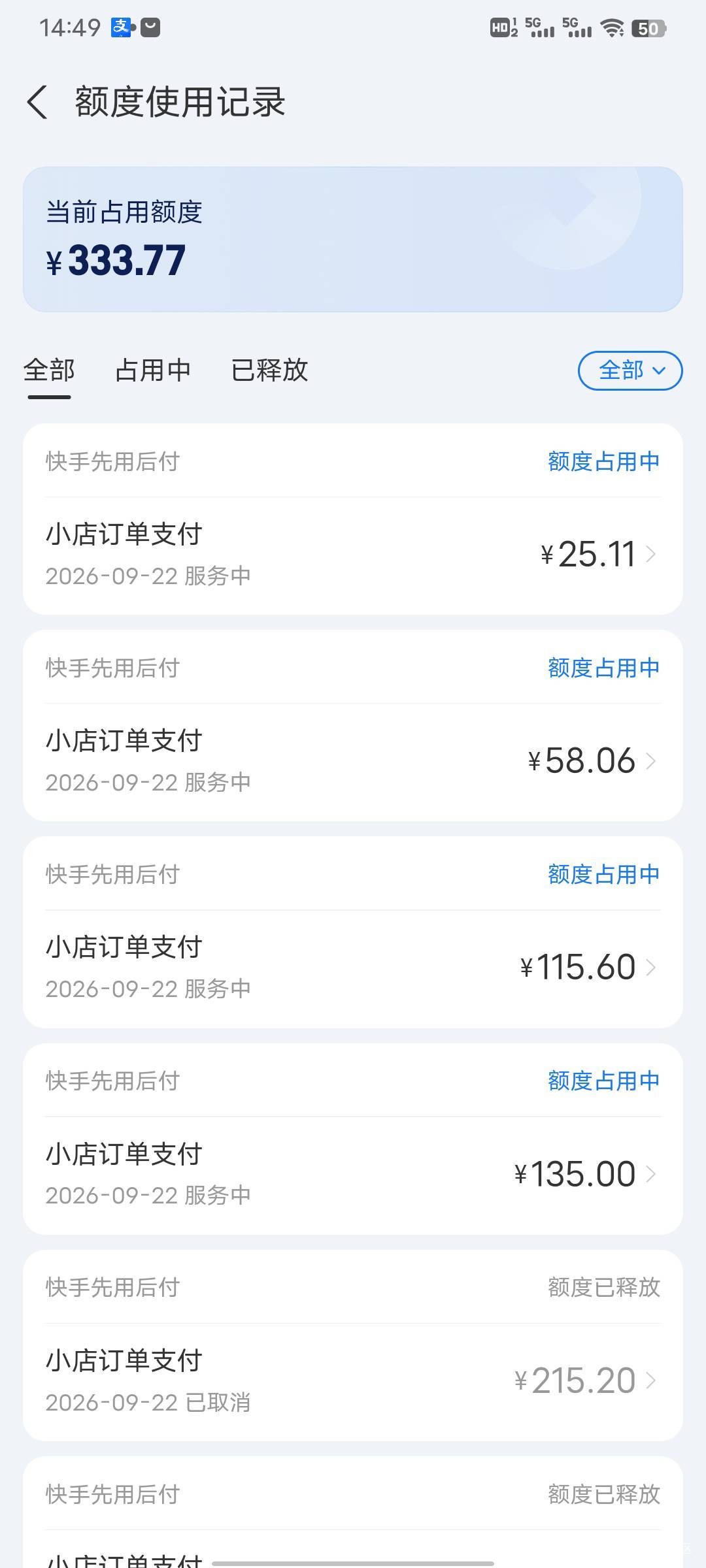This screenshot has width=706, height=1568.
Task: Open the cancelled ¥215.20 record
Action: [x=353, y=1381]
